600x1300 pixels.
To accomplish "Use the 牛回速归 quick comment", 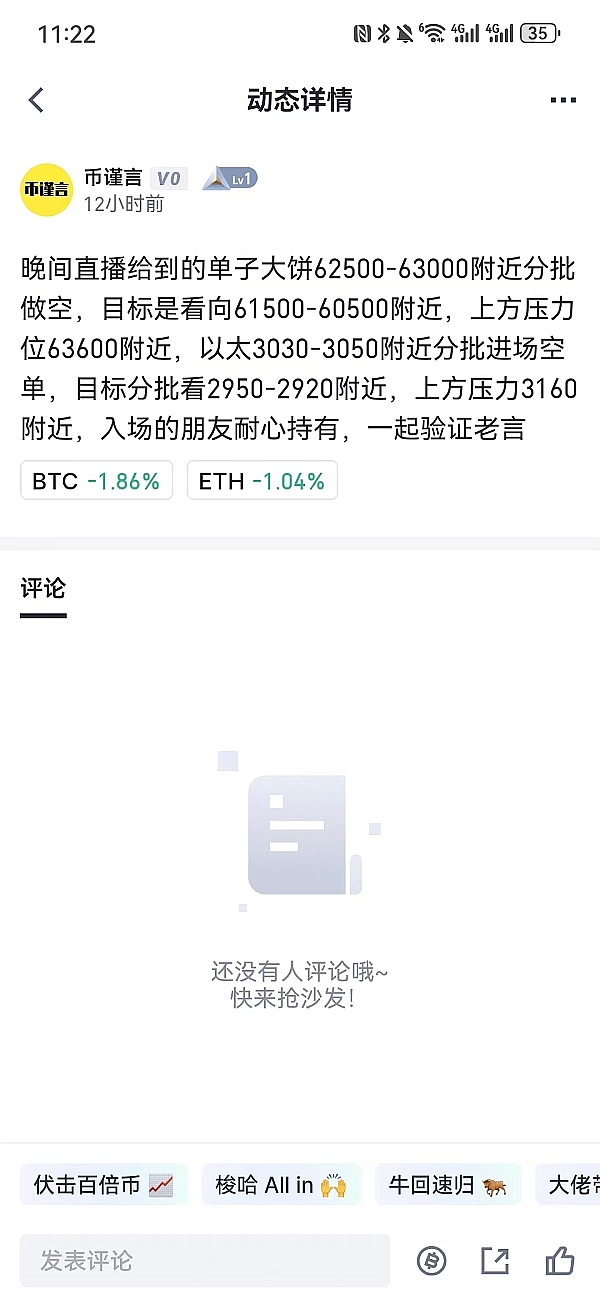I will click(x=448, y=1185).
